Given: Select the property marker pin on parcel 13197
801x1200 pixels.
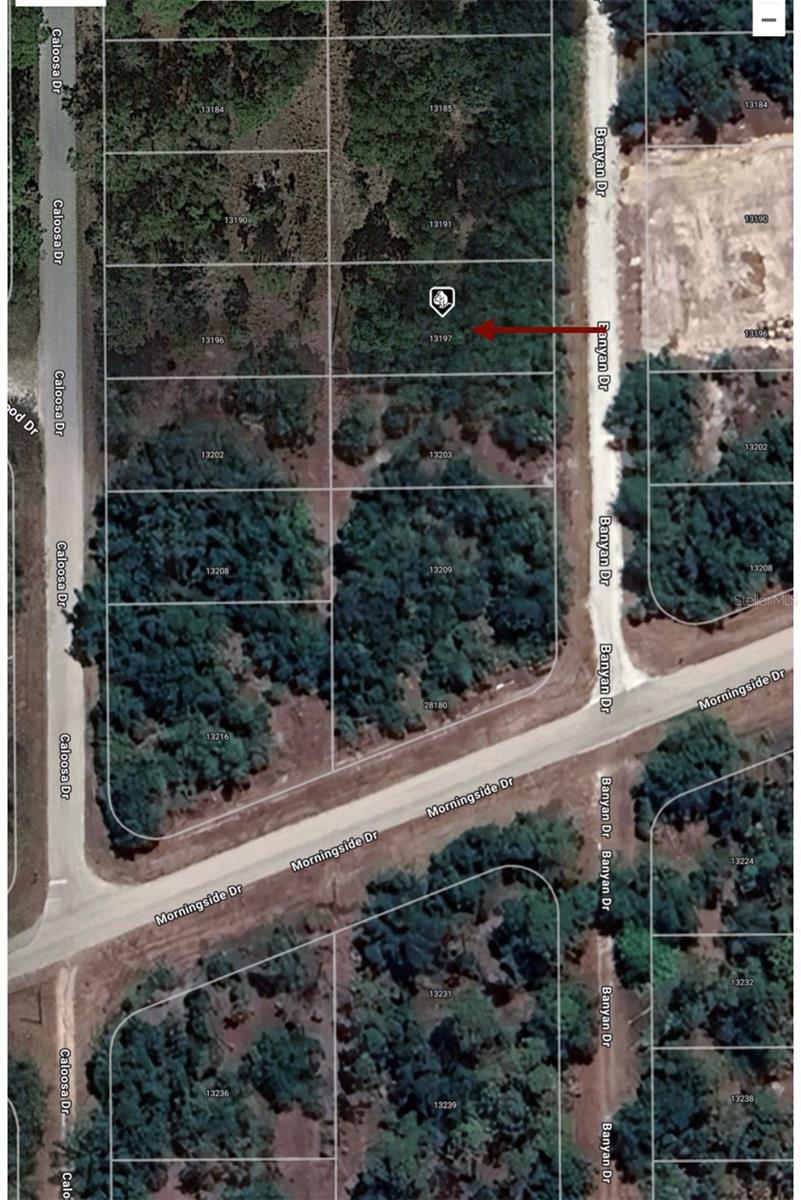Looking at the screenshot, I should [x=440, y=299].
